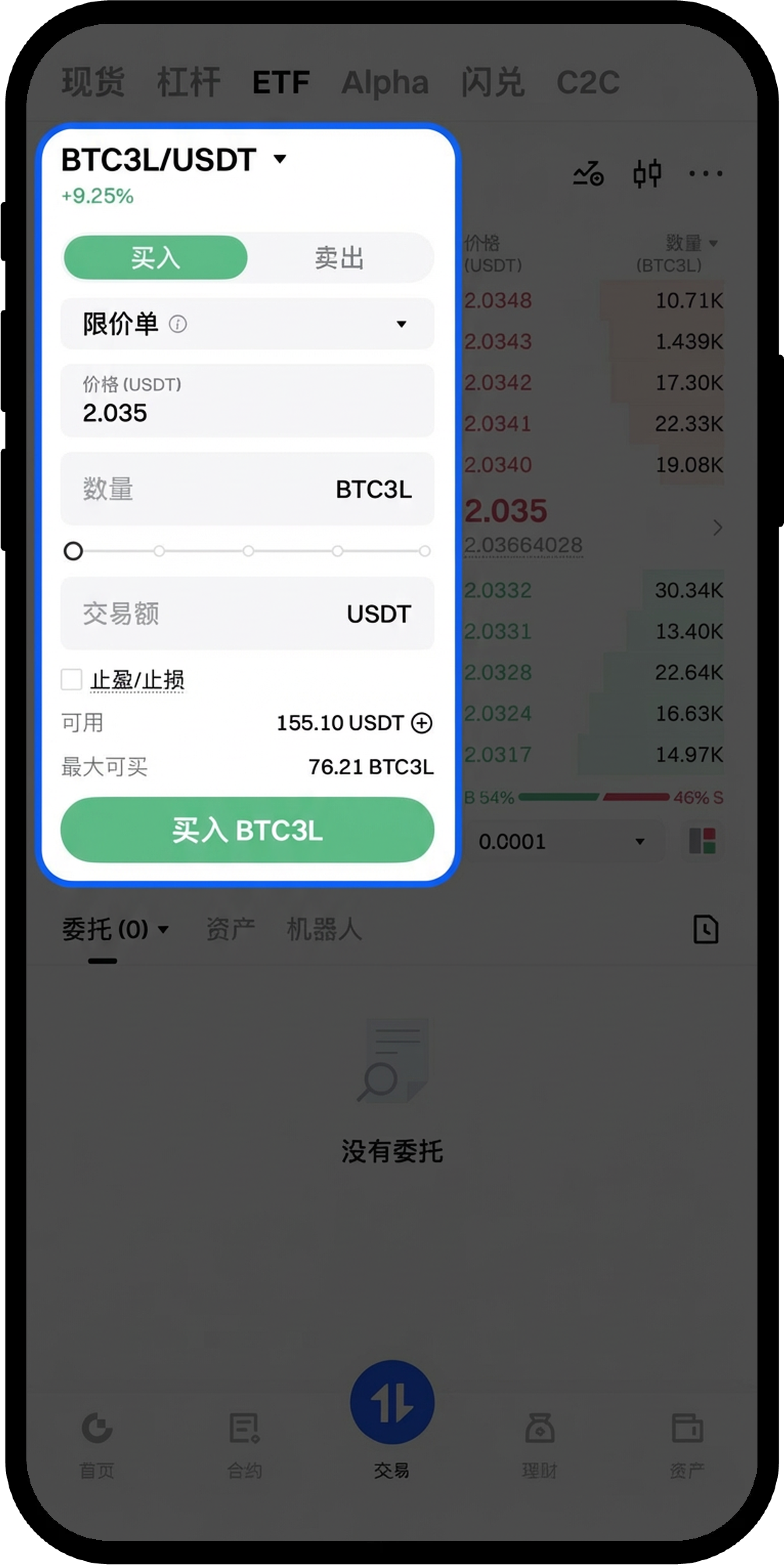Screen dimensions: 784x1565
Task: Tap the plus icon beside 155.10 USDT
Action: [422, 723]
